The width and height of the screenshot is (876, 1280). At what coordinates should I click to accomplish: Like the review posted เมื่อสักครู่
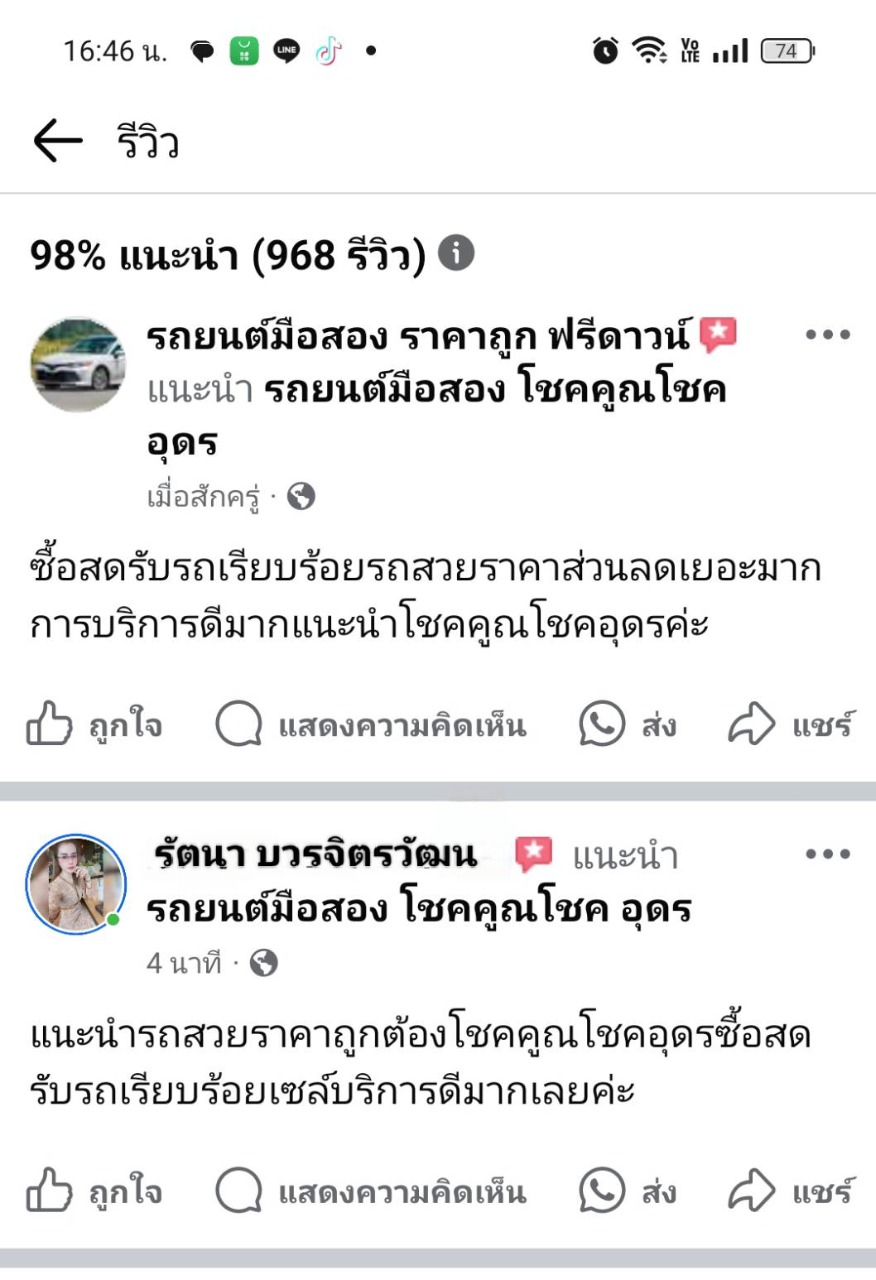pos(93,724)
